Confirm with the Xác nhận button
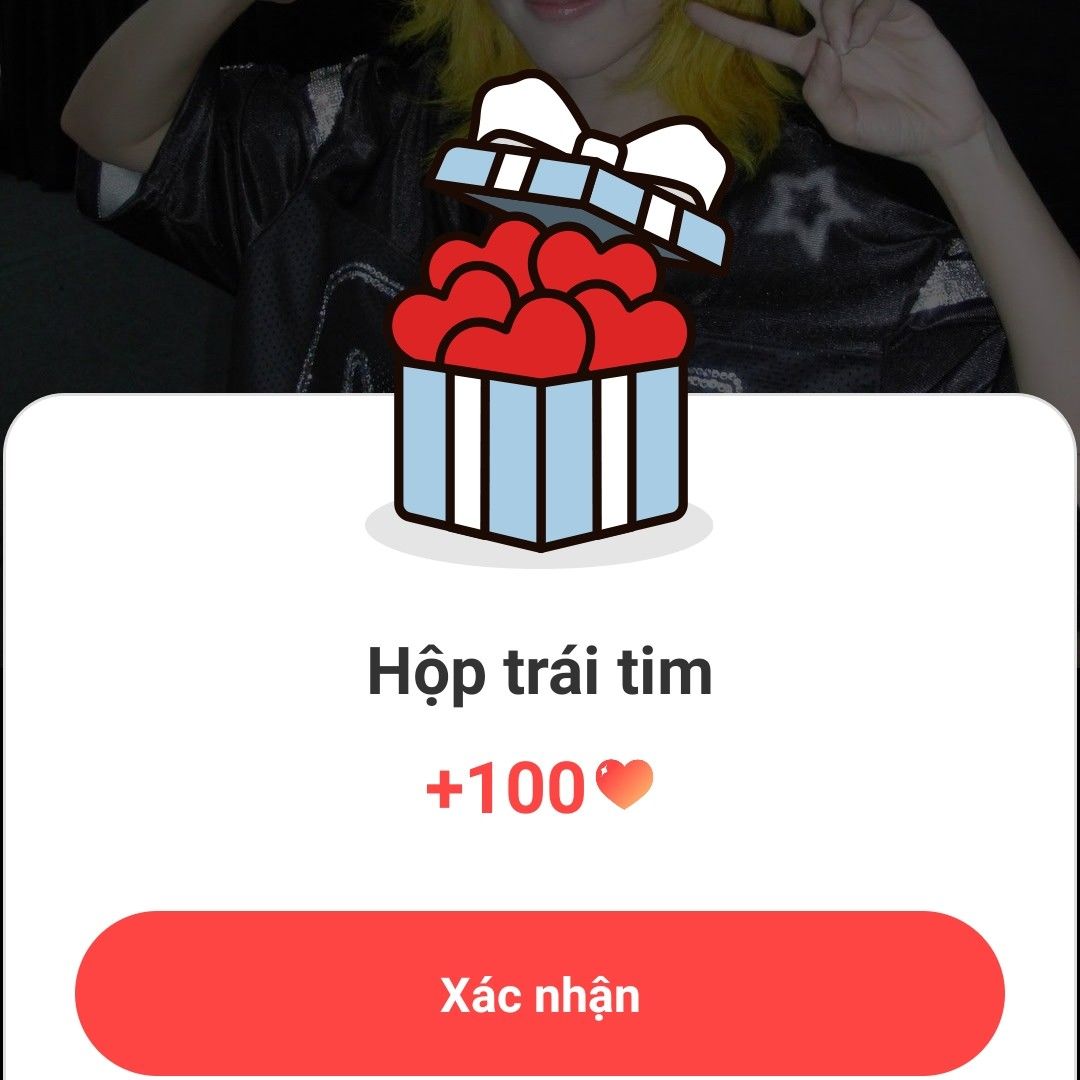The width and height of the screenshot is (1080, 1080). pyautogui.click(x=540, y=994)
